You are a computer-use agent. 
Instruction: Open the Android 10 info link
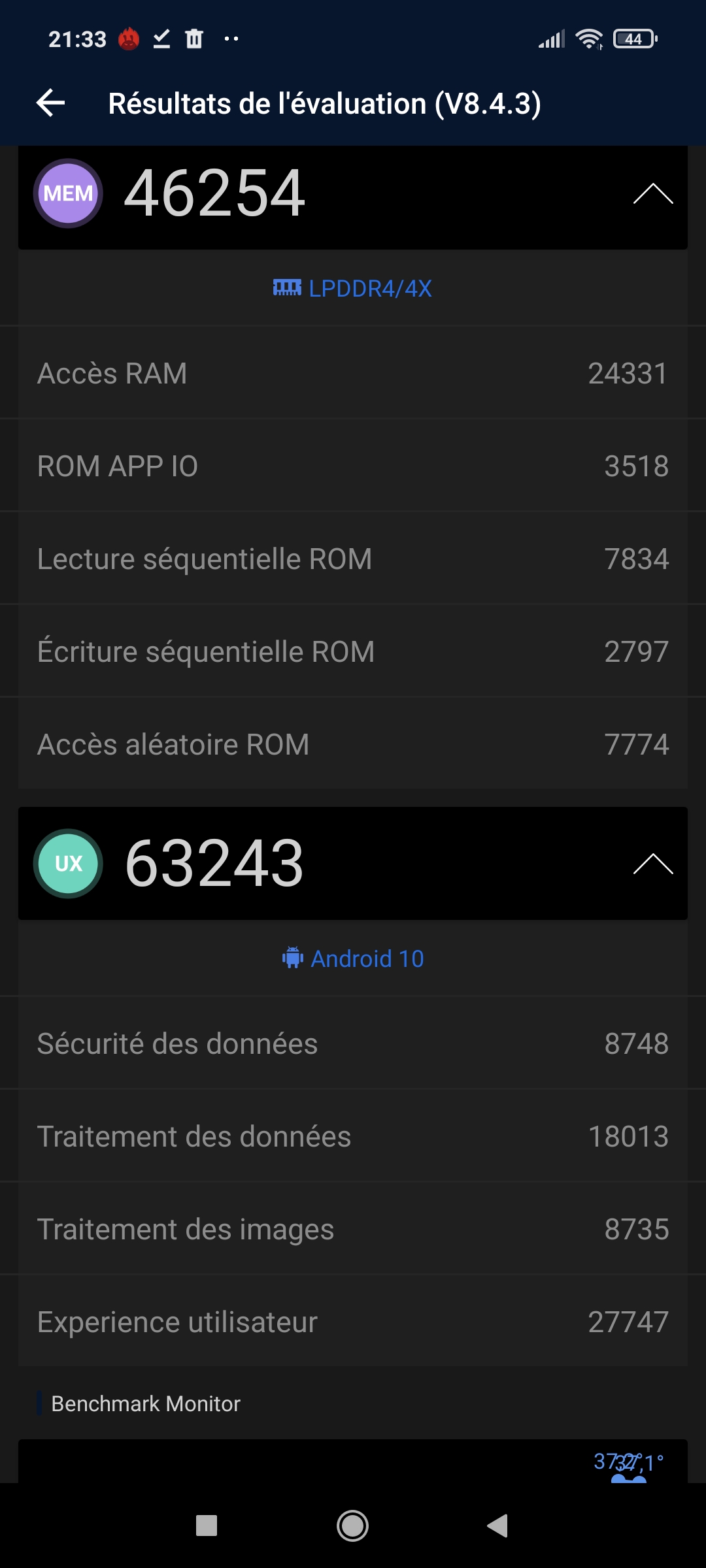[353, 958]
